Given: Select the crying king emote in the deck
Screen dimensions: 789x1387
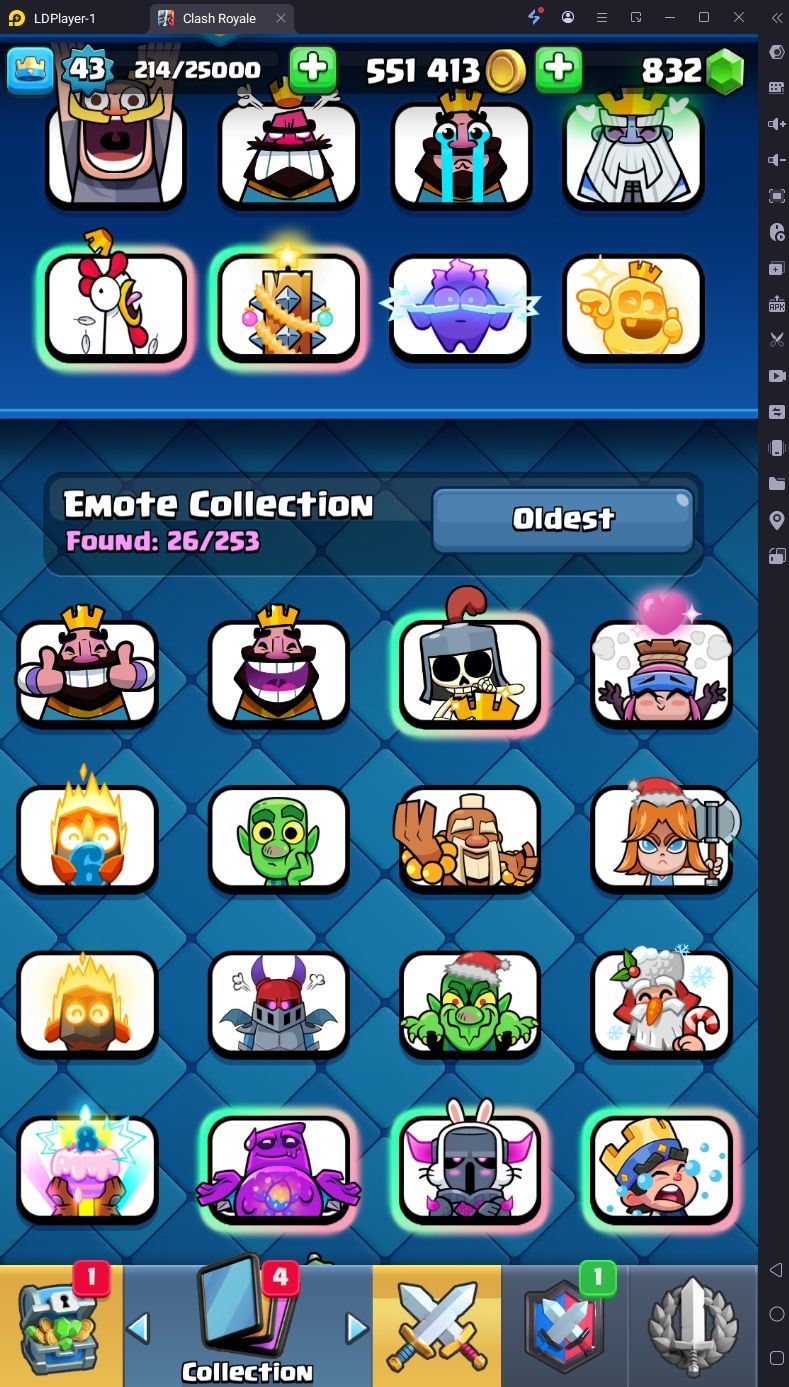Looking at the screenshot, I should tap(461, 152).
